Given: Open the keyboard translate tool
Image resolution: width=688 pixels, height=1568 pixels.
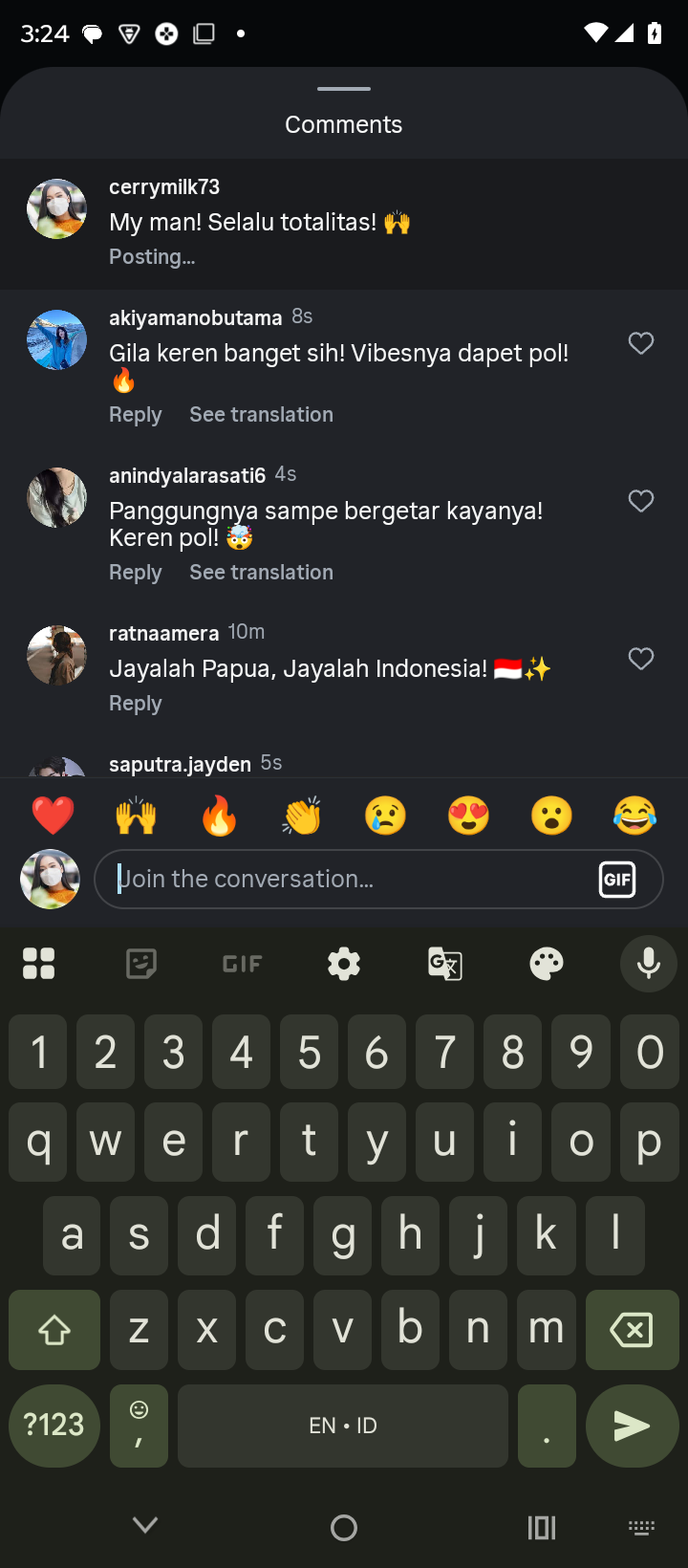Looking at the screenshot, I should click(x=445, y=964).
